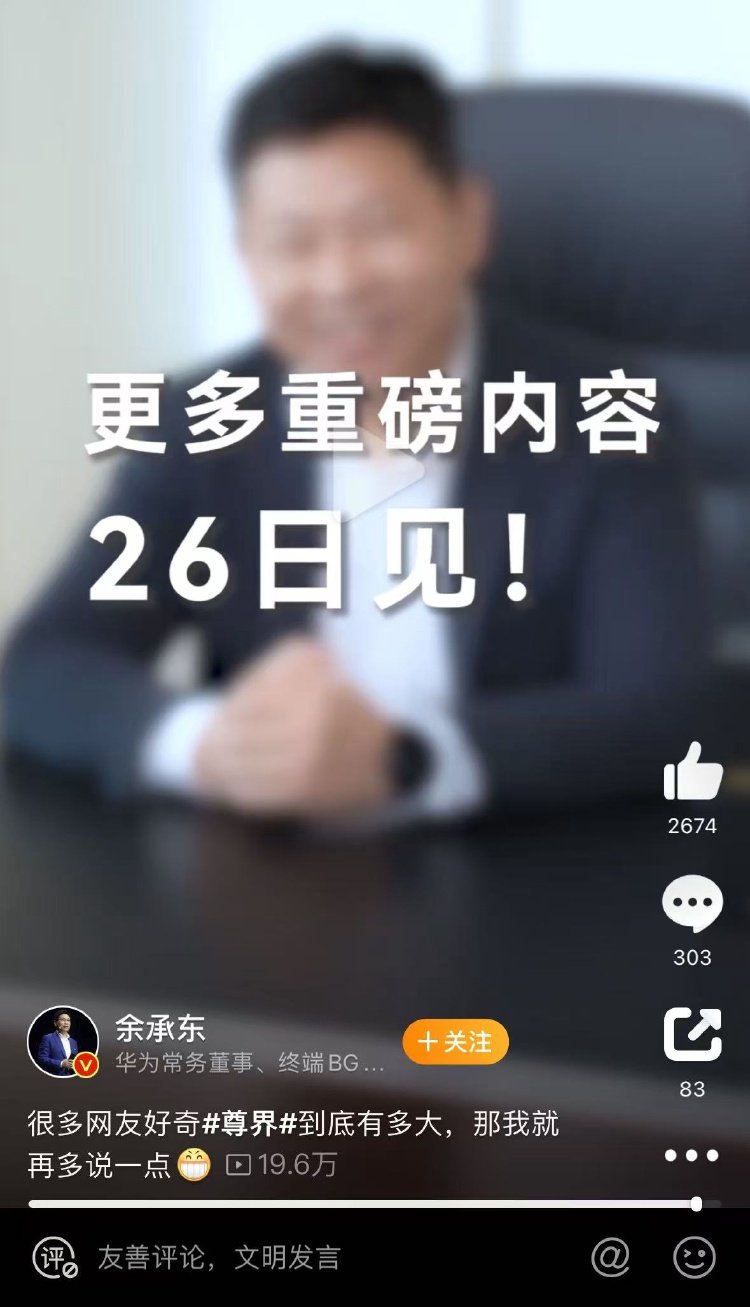
Task: Open 余承东's profile avatar
Action: [63, 1042]
